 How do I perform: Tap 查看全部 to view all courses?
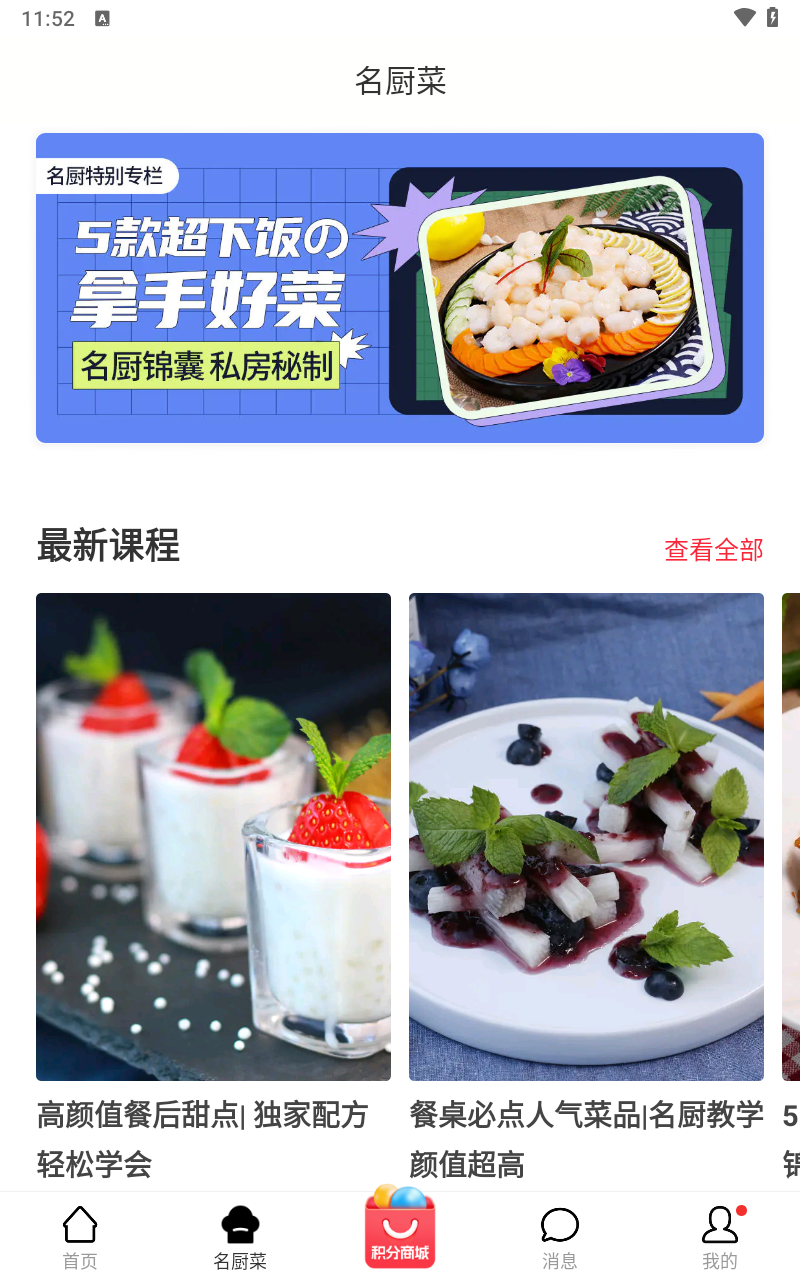(x=713, y=550)
